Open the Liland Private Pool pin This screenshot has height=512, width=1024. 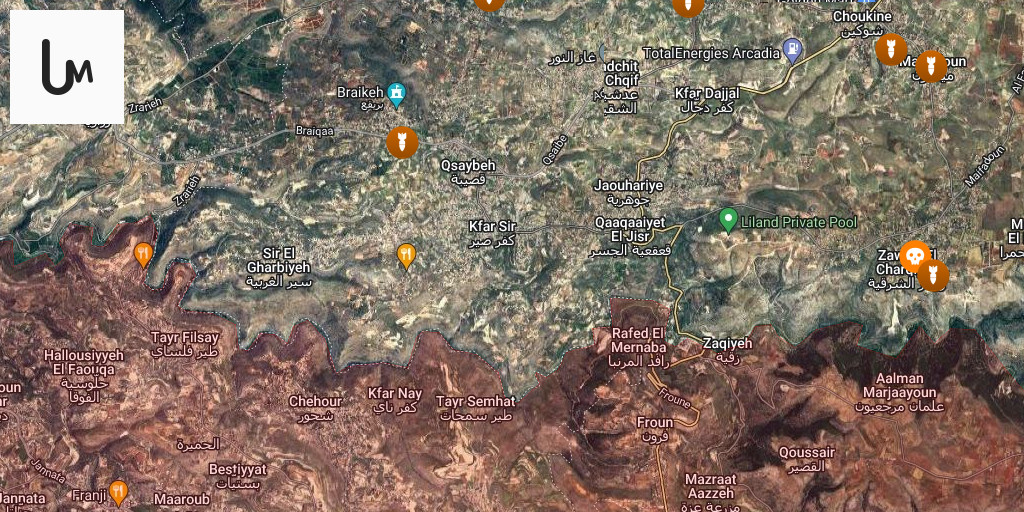(x=729, y=219)
